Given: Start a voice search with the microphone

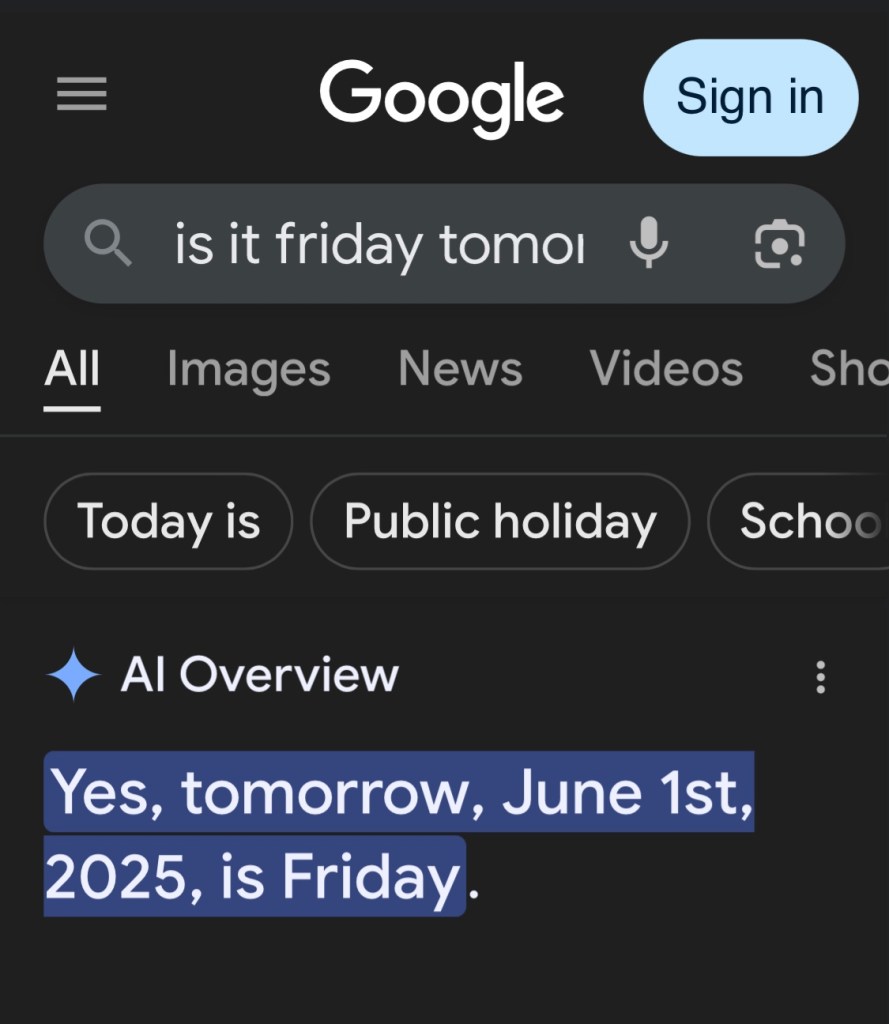Looking at the screenshot, I should point(649,243).
